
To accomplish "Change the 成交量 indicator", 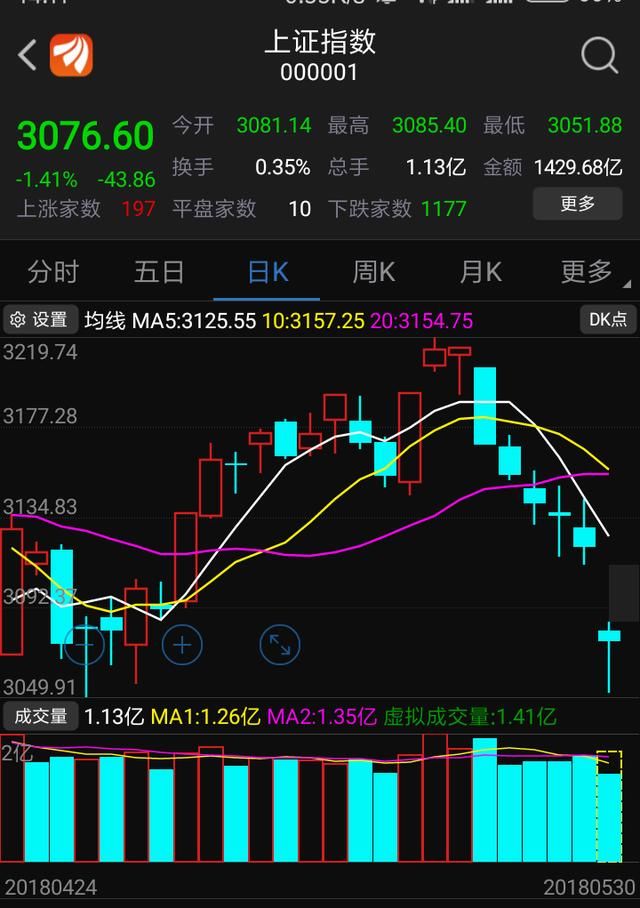I will coord(40,716).
